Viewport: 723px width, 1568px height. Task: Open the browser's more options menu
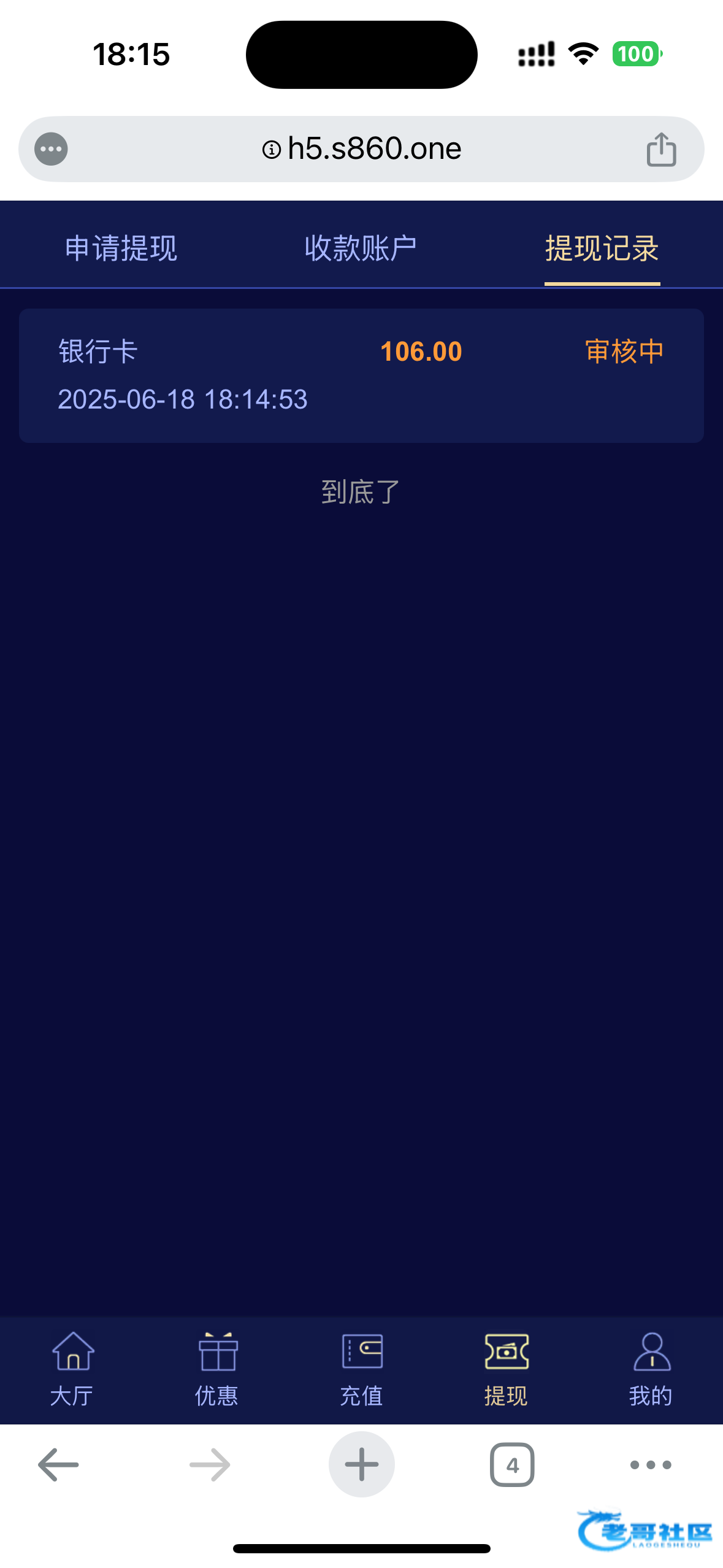[x=651, y=1465]
